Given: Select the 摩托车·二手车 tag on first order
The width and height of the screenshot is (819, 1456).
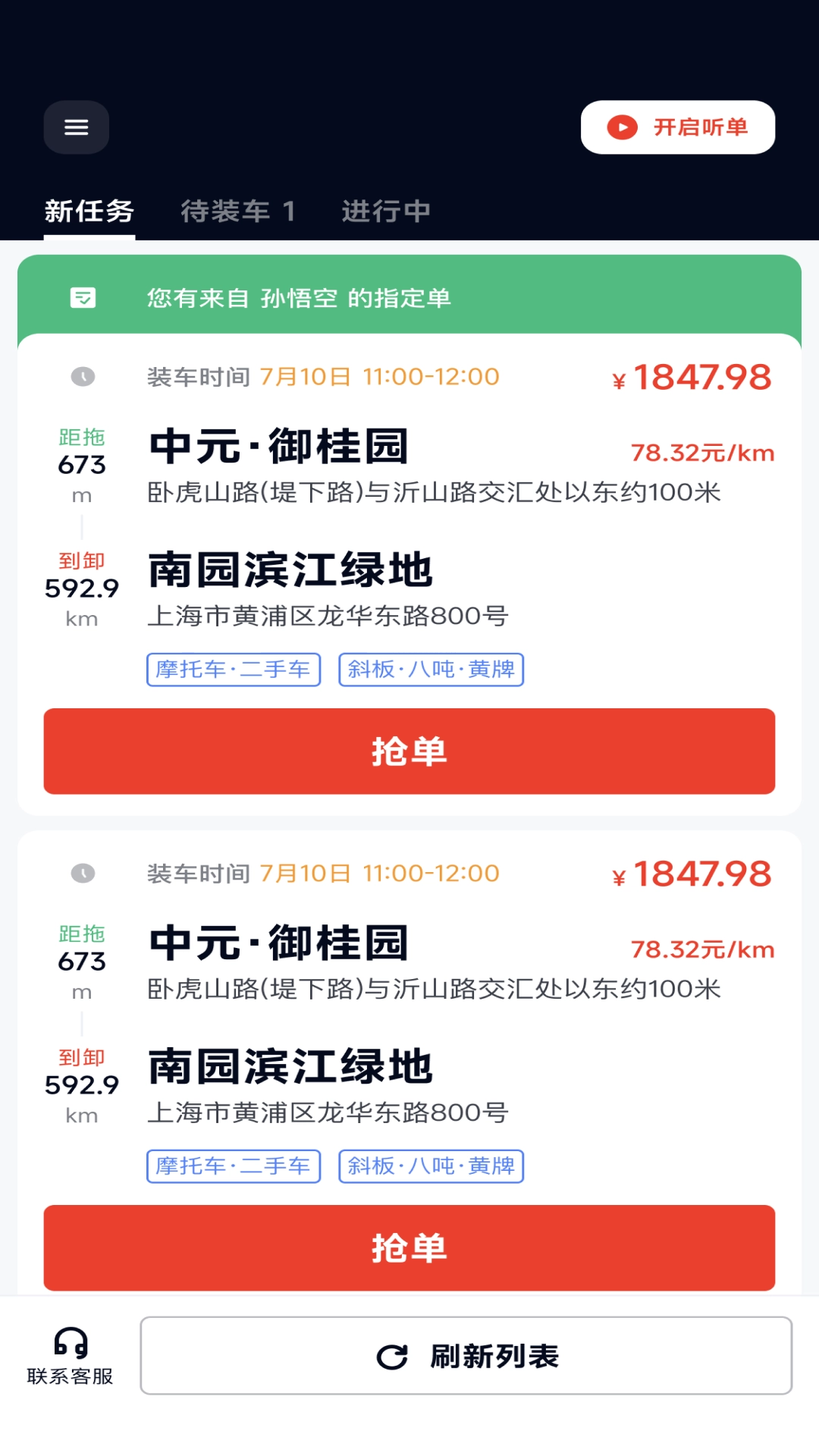Looking at the screenshot, I should (x=233, y=669).
